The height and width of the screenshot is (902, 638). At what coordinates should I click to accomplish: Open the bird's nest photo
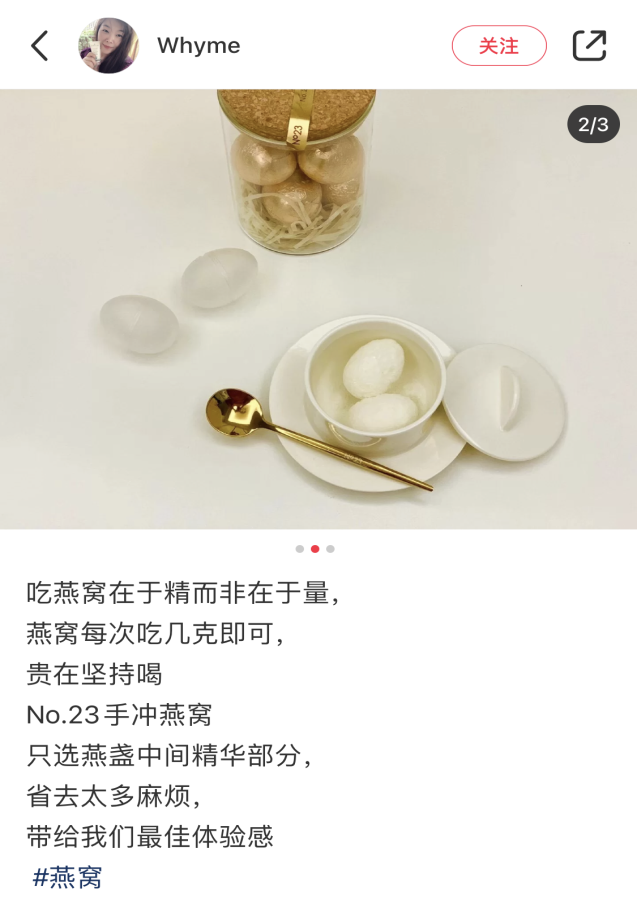(319, 308)
